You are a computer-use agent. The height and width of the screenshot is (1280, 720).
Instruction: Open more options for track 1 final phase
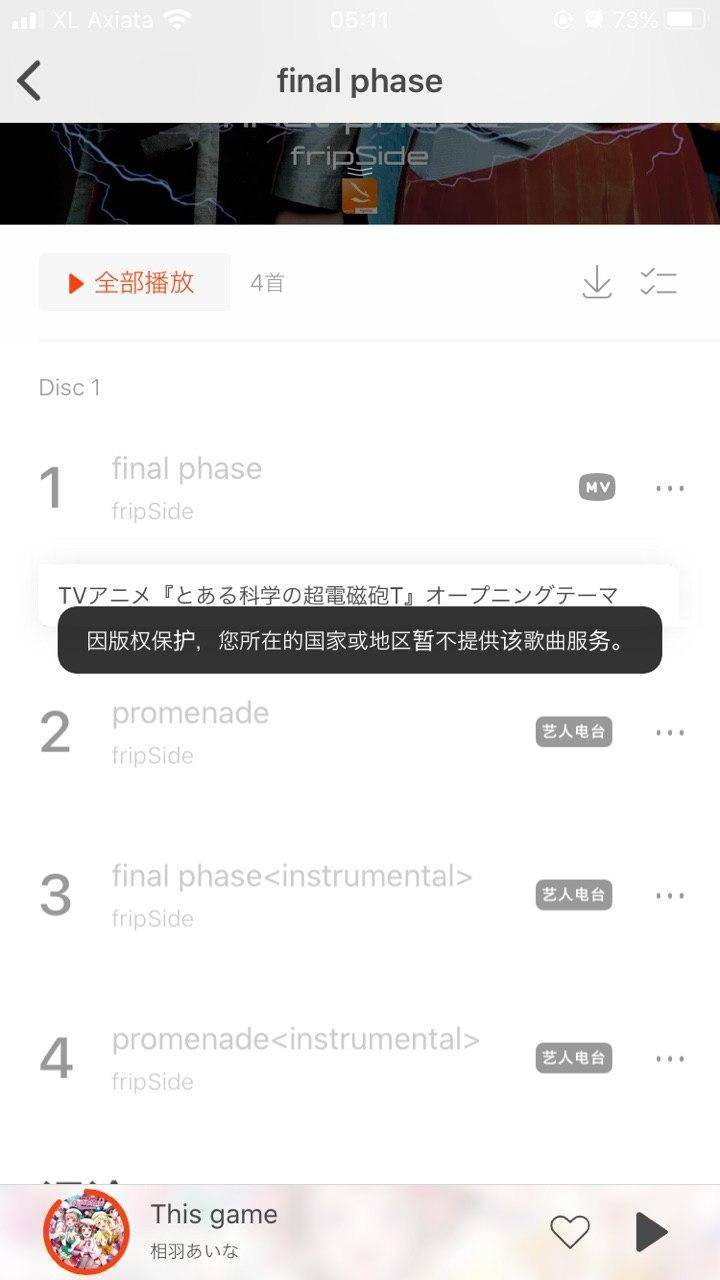click(670, 488)
